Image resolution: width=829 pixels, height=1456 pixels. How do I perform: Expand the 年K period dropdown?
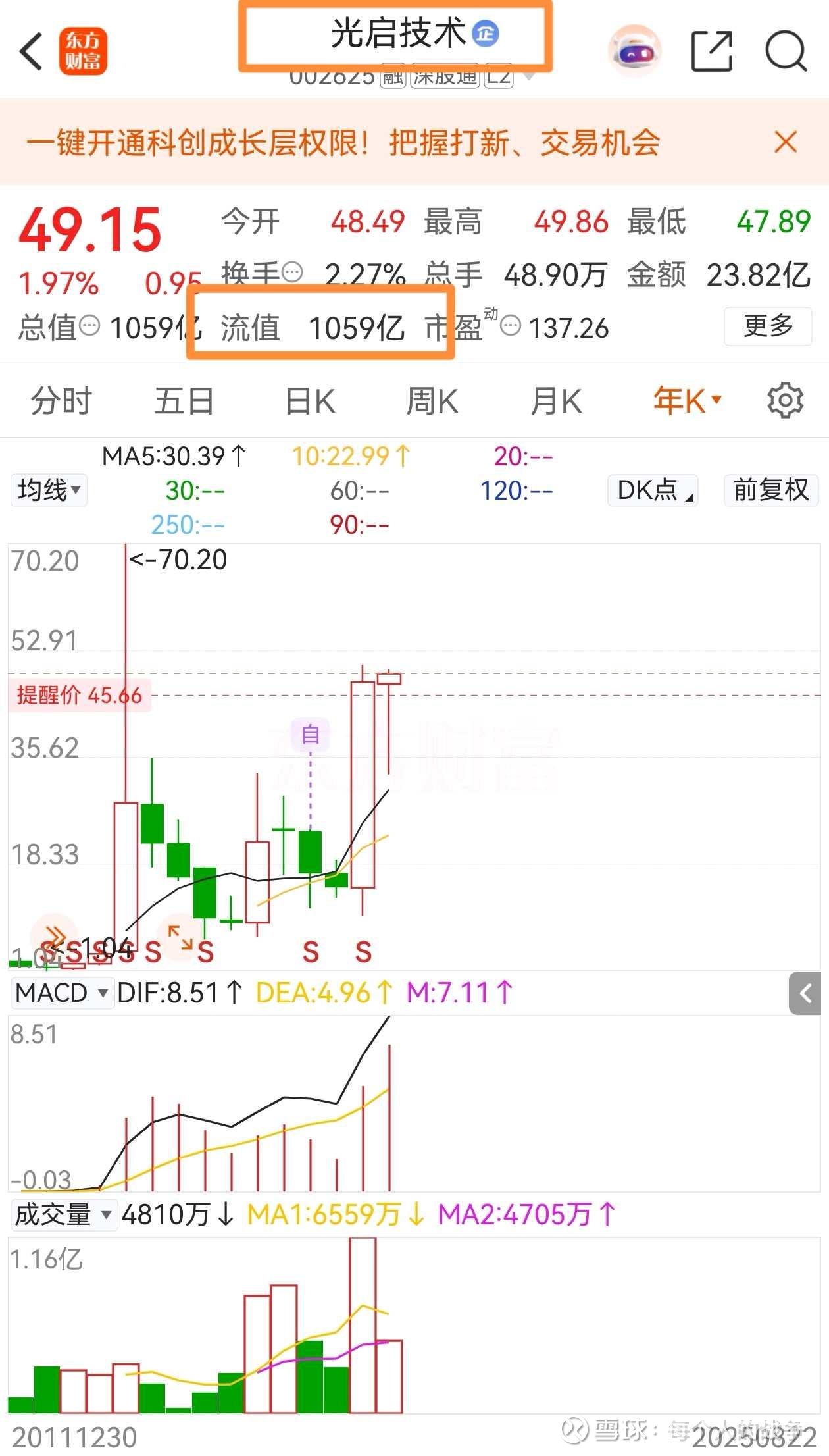click(x=687, y=401)
